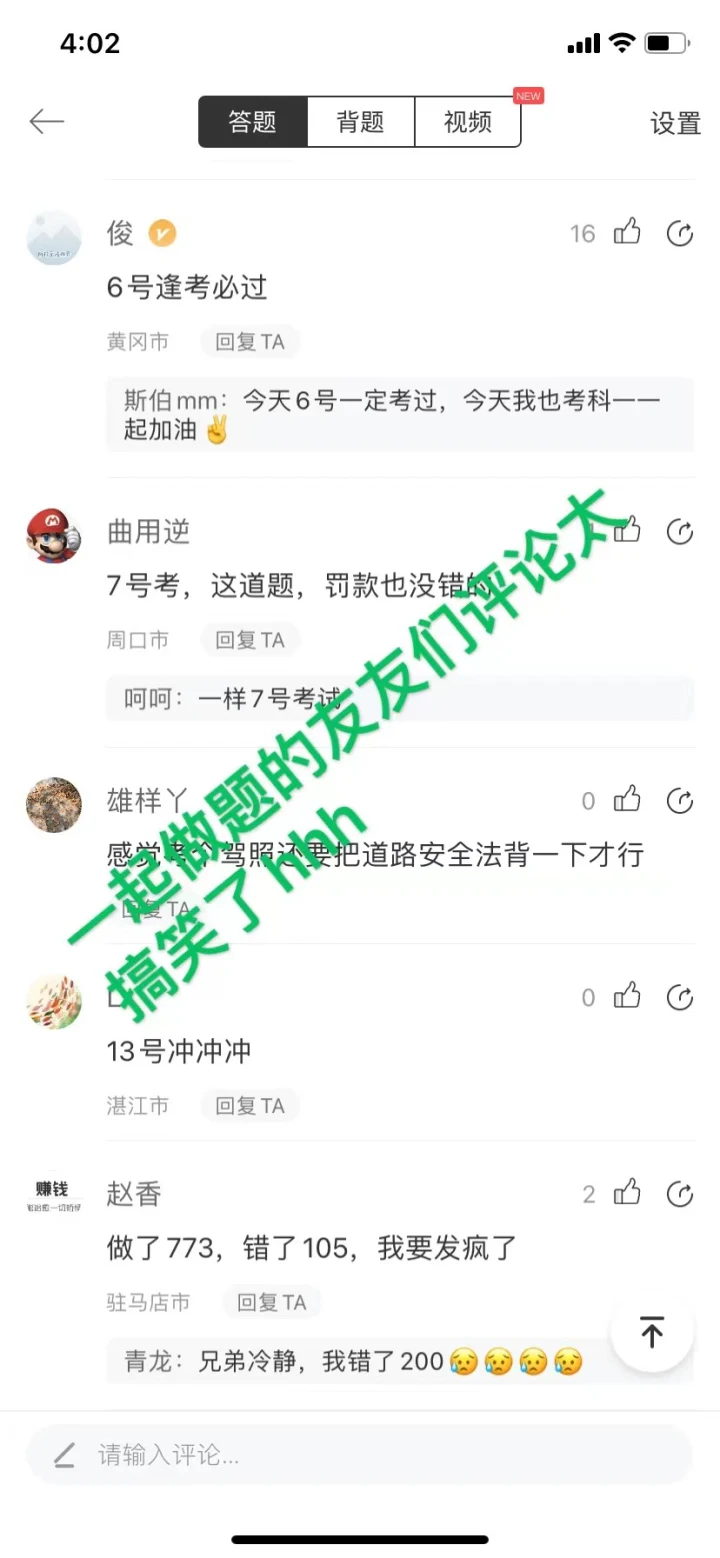Open 设置 settings
Image resolution: width=720 pixels, height=1558 pixels.
point(675,123)
